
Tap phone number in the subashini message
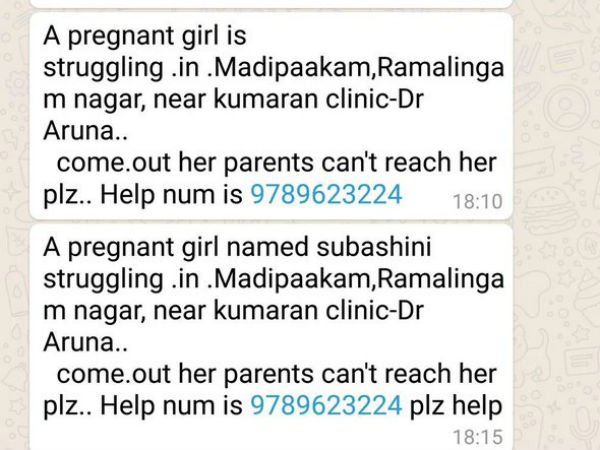(326, 405)
